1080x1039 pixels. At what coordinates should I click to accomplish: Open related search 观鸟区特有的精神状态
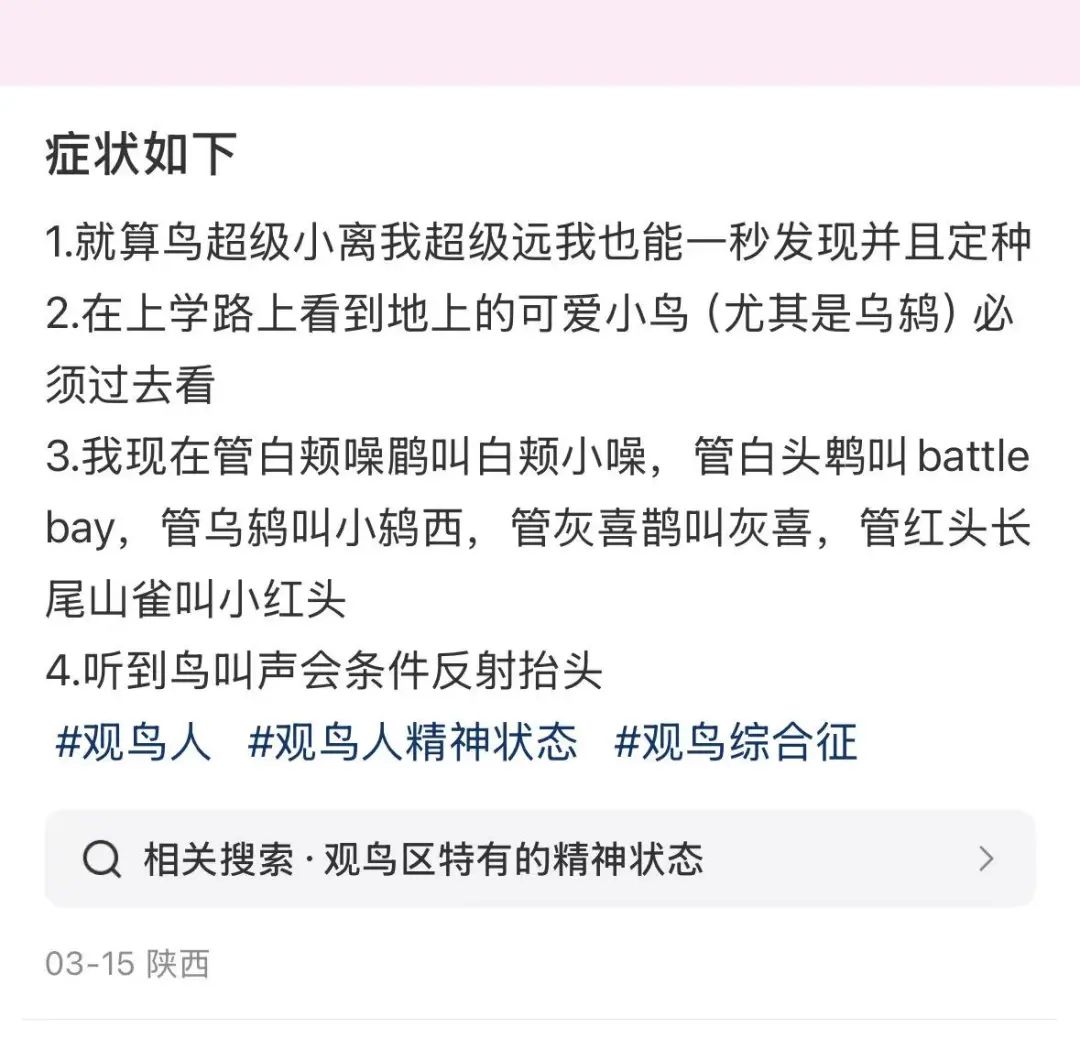click(540, 859)
